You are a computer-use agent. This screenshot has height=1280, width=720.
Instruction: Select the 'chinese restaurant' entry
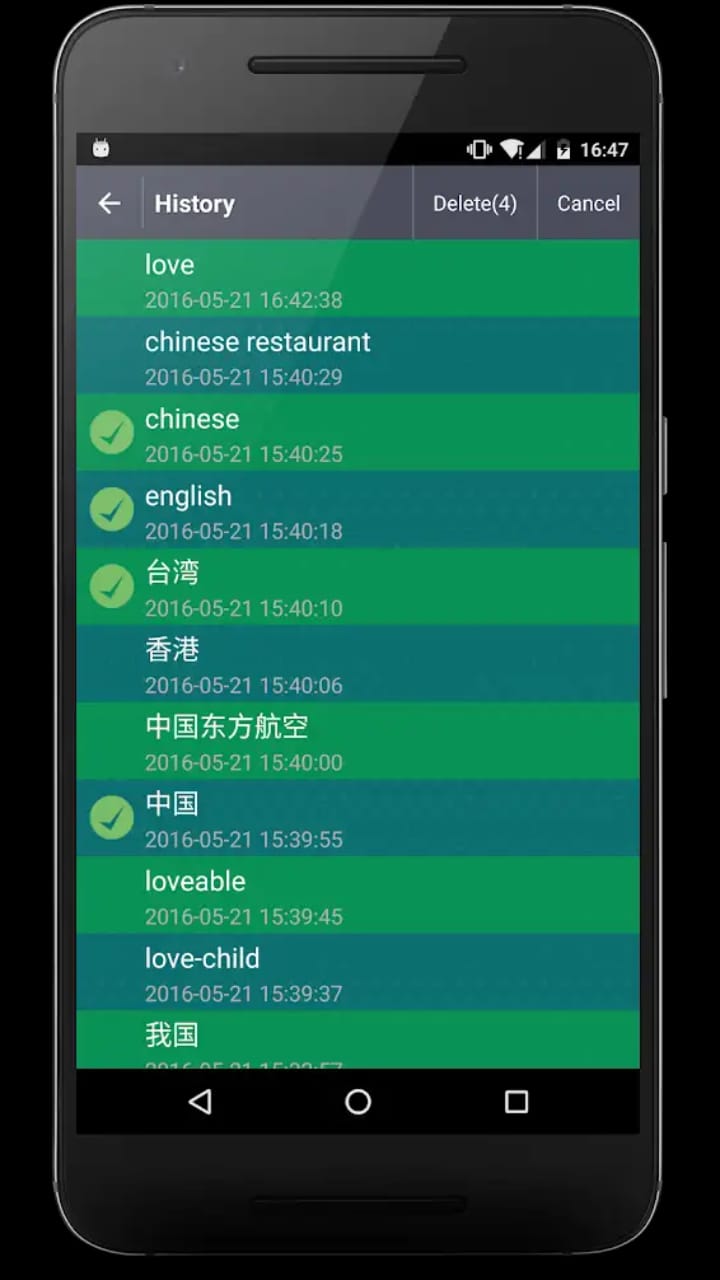pyautogui.click(x=357, y=356)
